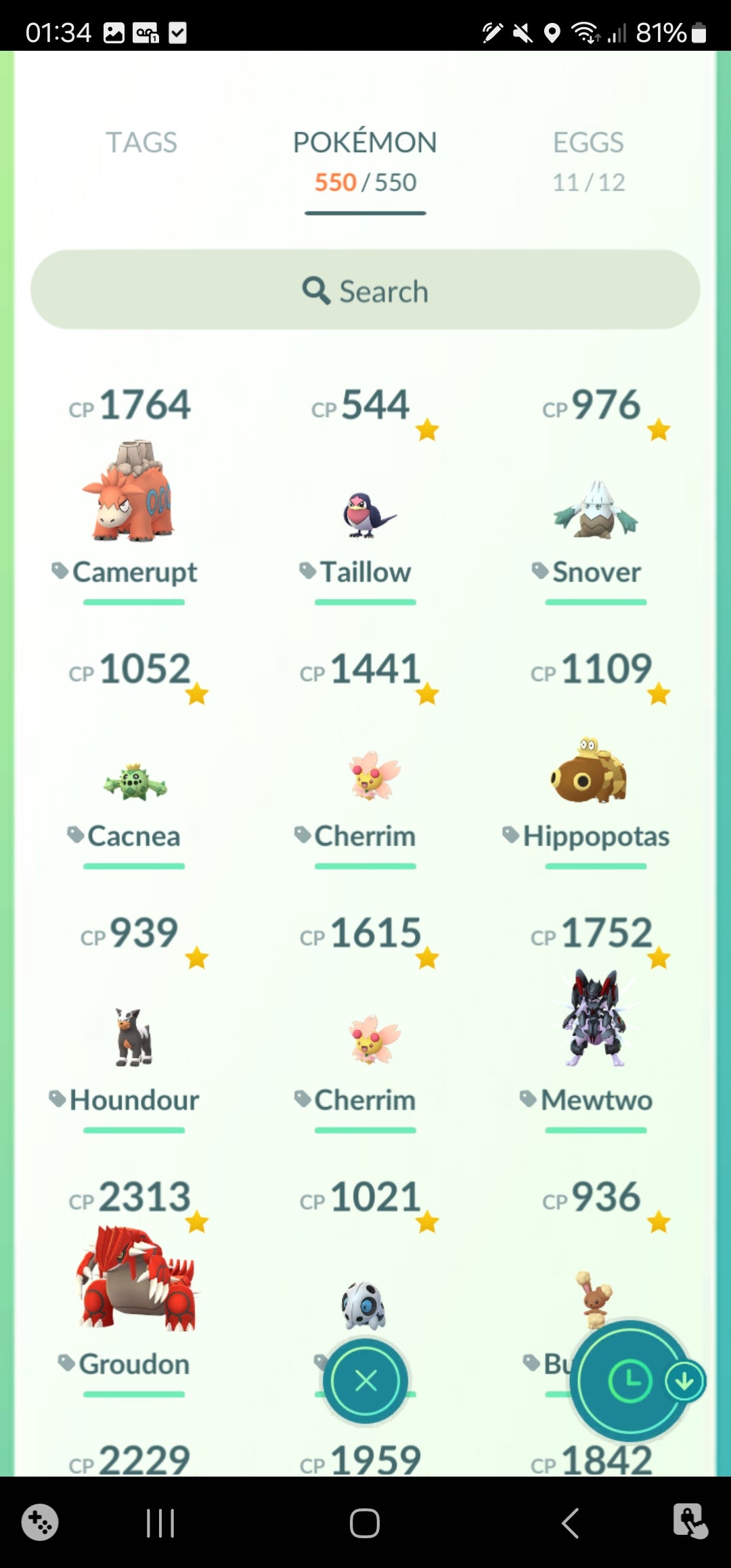This screenshot has height=1568, width=731.
Task: Open the recent sort order button
Action: (631, 1380)
